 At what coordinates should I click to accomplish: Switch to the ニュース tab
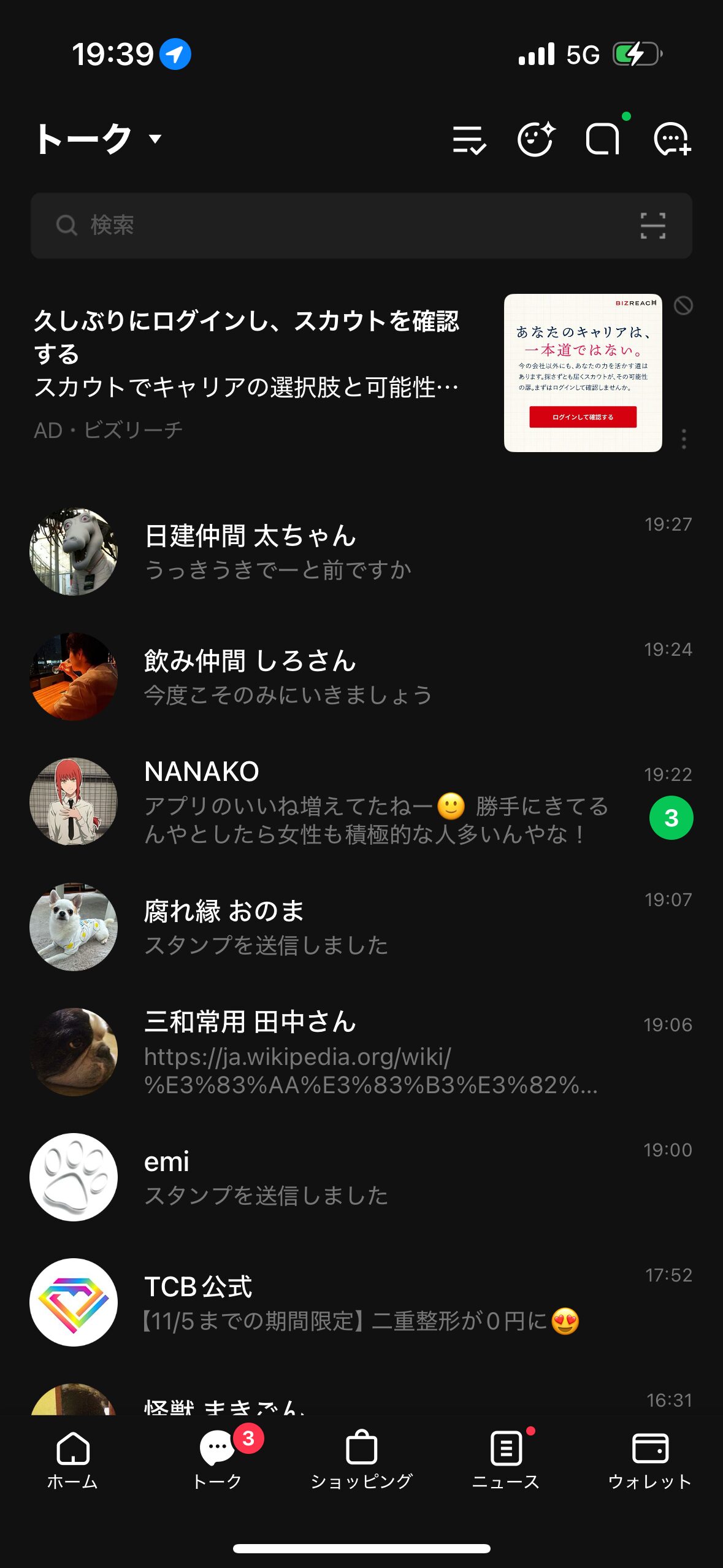(x=506, y=1460)
